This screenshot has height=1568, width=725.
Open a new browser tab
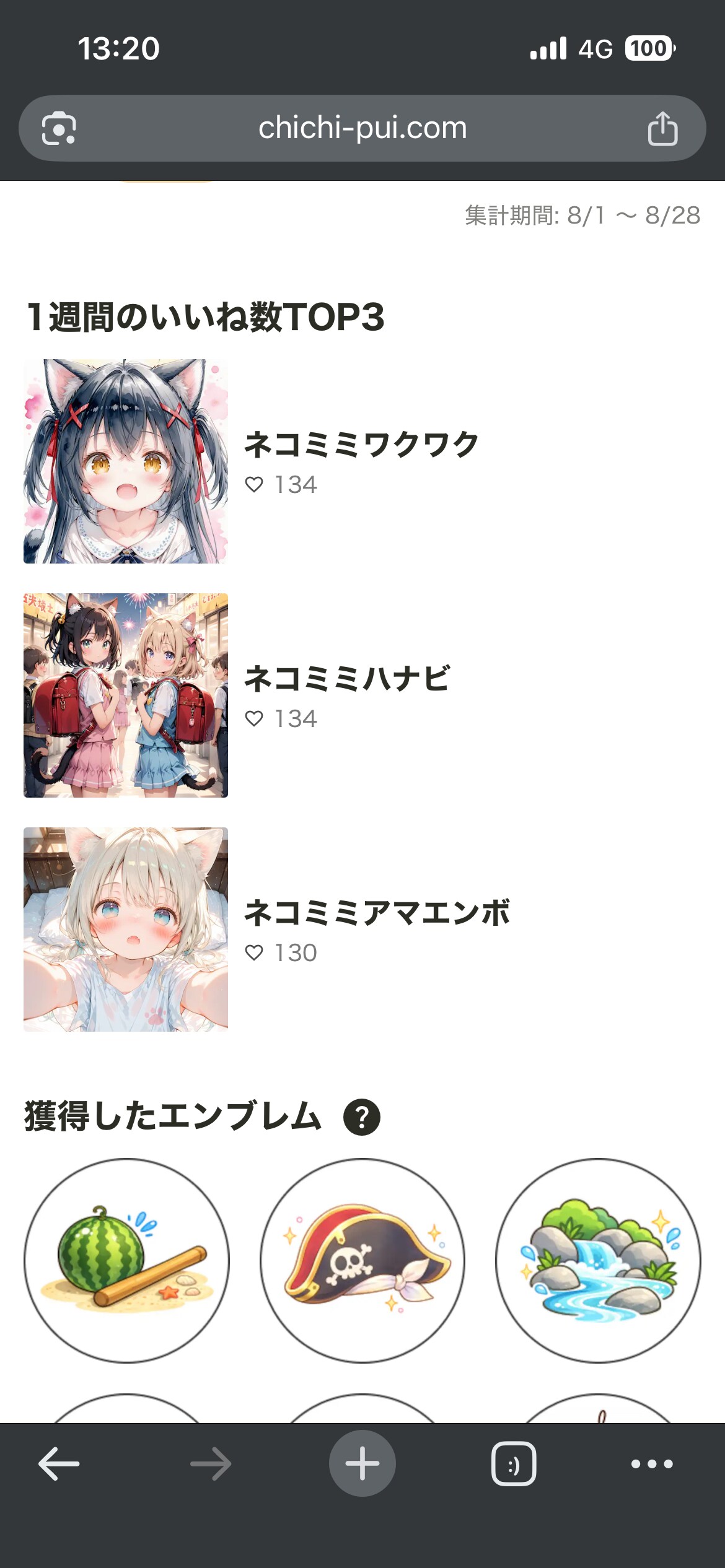362,1463
